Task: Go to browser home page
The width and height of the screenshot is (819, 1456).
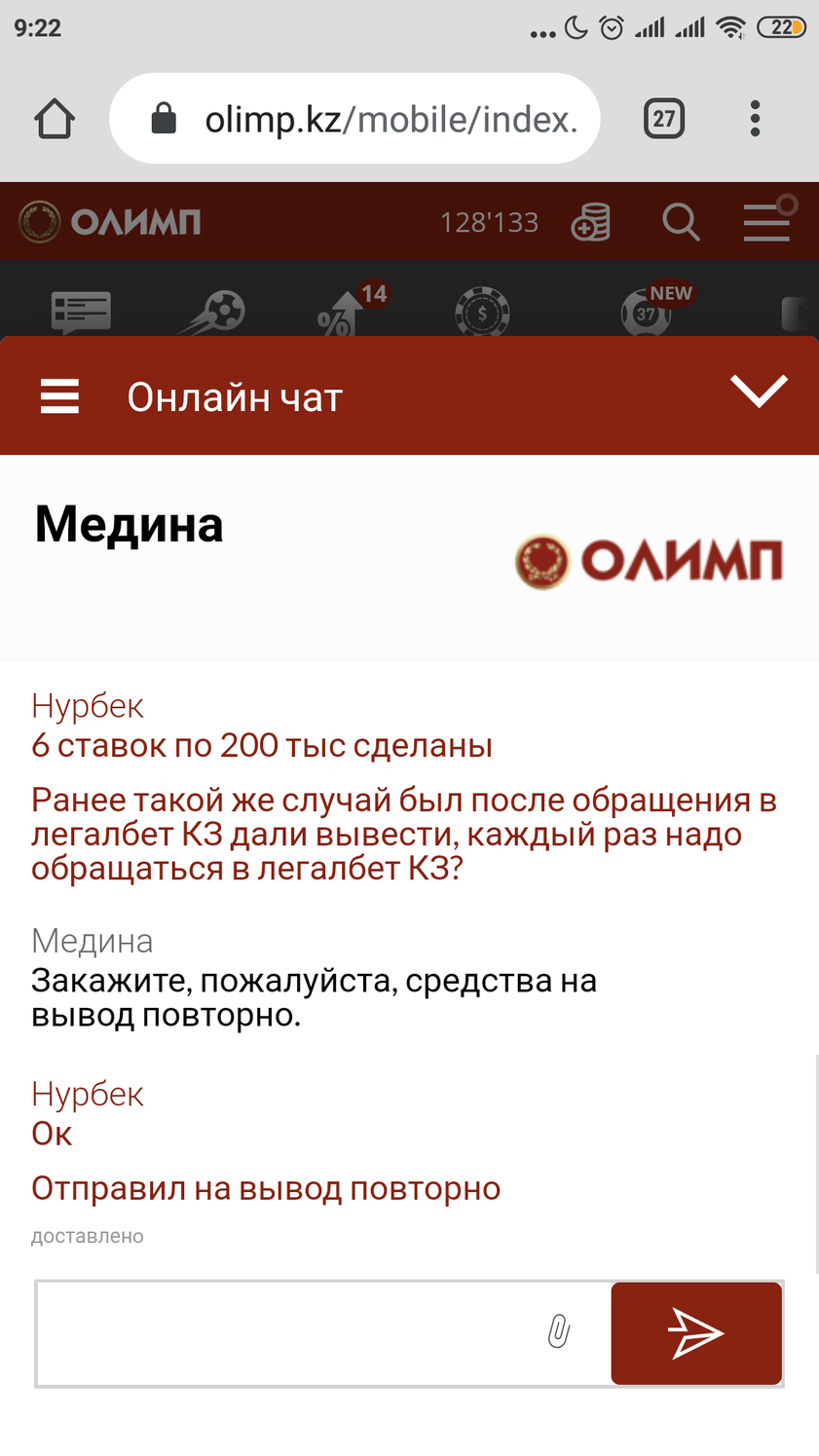Action: point(55,119)
